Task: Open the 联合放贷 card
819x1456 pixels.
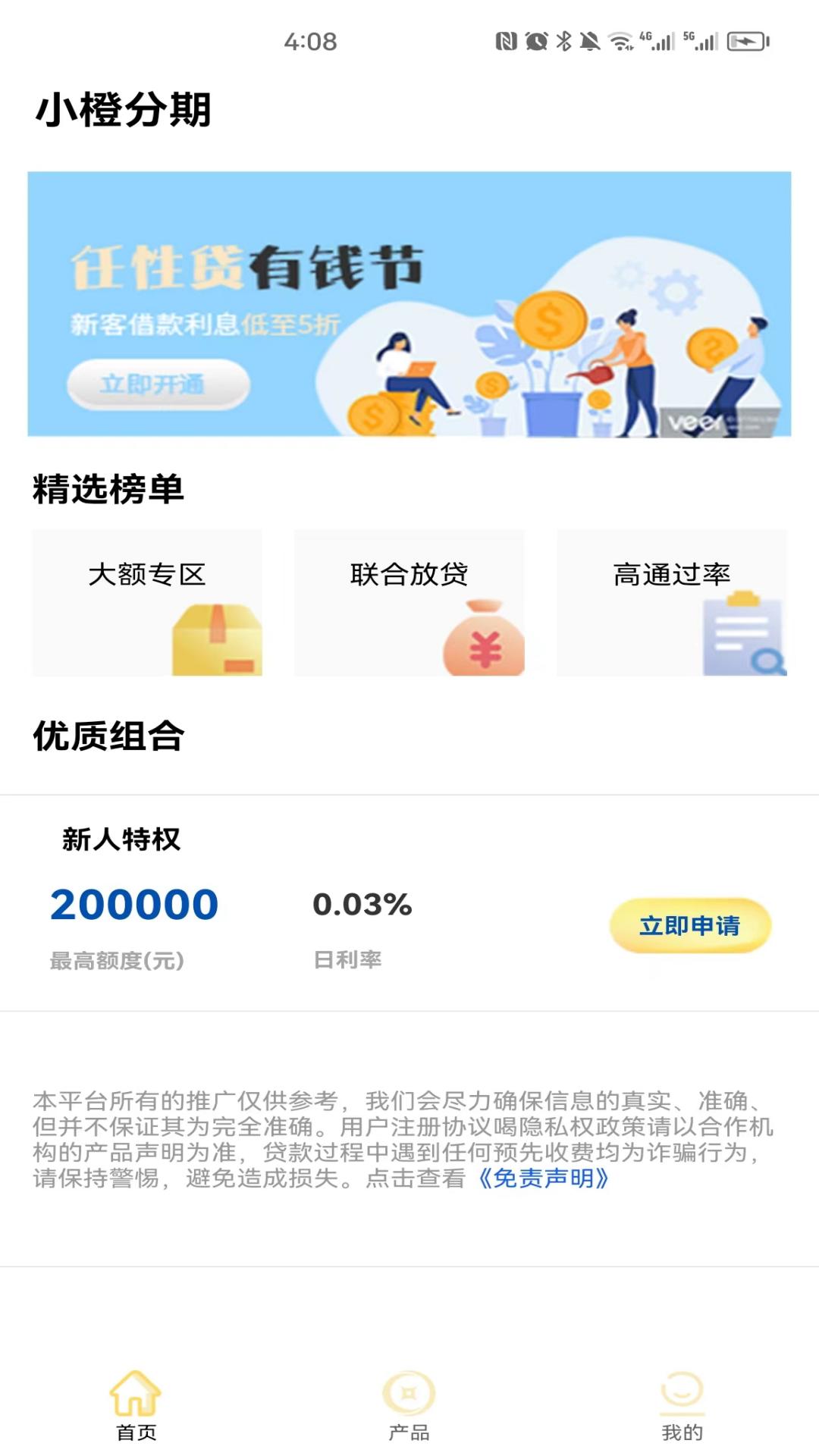Action: [409, 603]
